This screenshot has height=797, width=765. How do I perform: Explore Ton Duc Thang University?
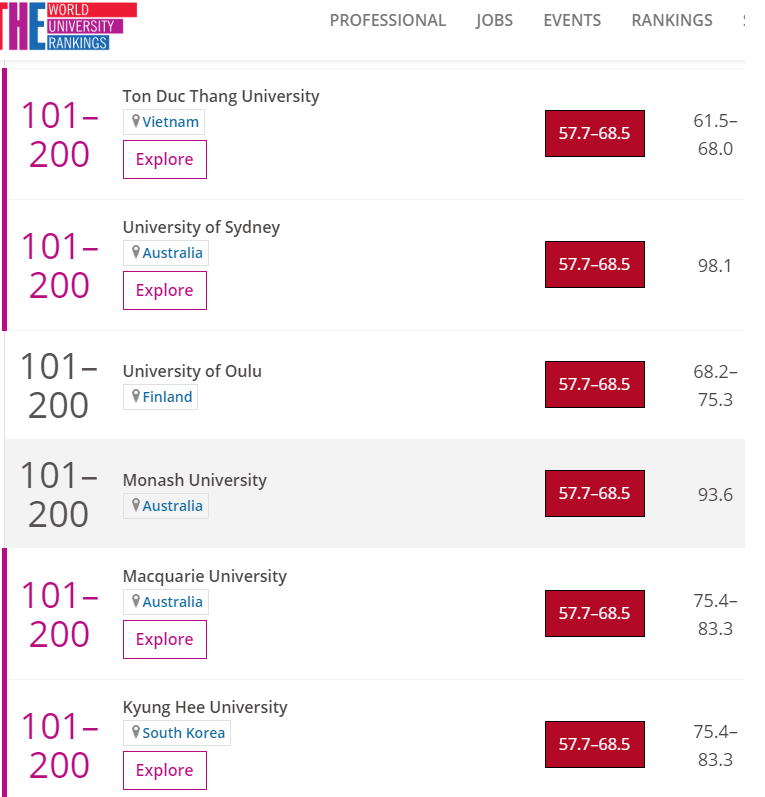coord(164,159)
